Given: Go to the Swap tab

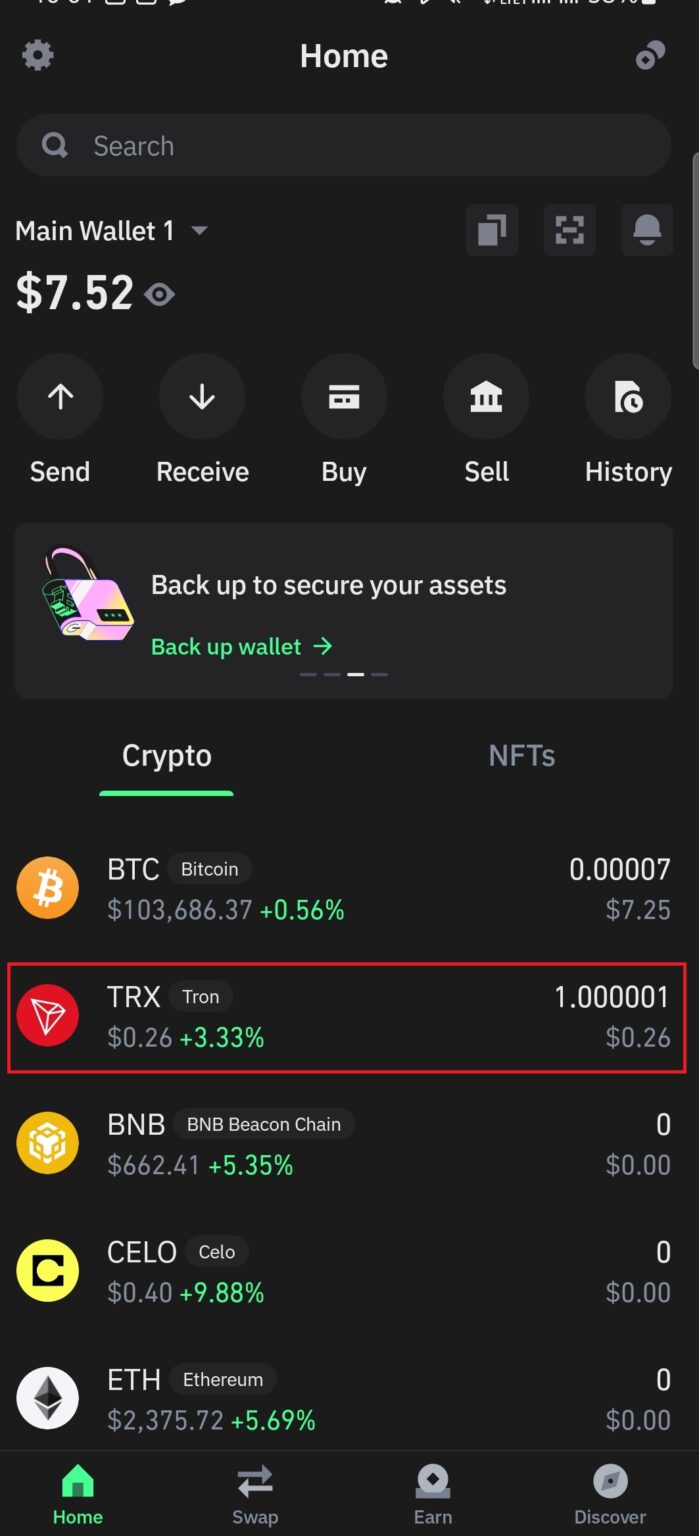Looking at the screenshot, I should coord(255,1494).
